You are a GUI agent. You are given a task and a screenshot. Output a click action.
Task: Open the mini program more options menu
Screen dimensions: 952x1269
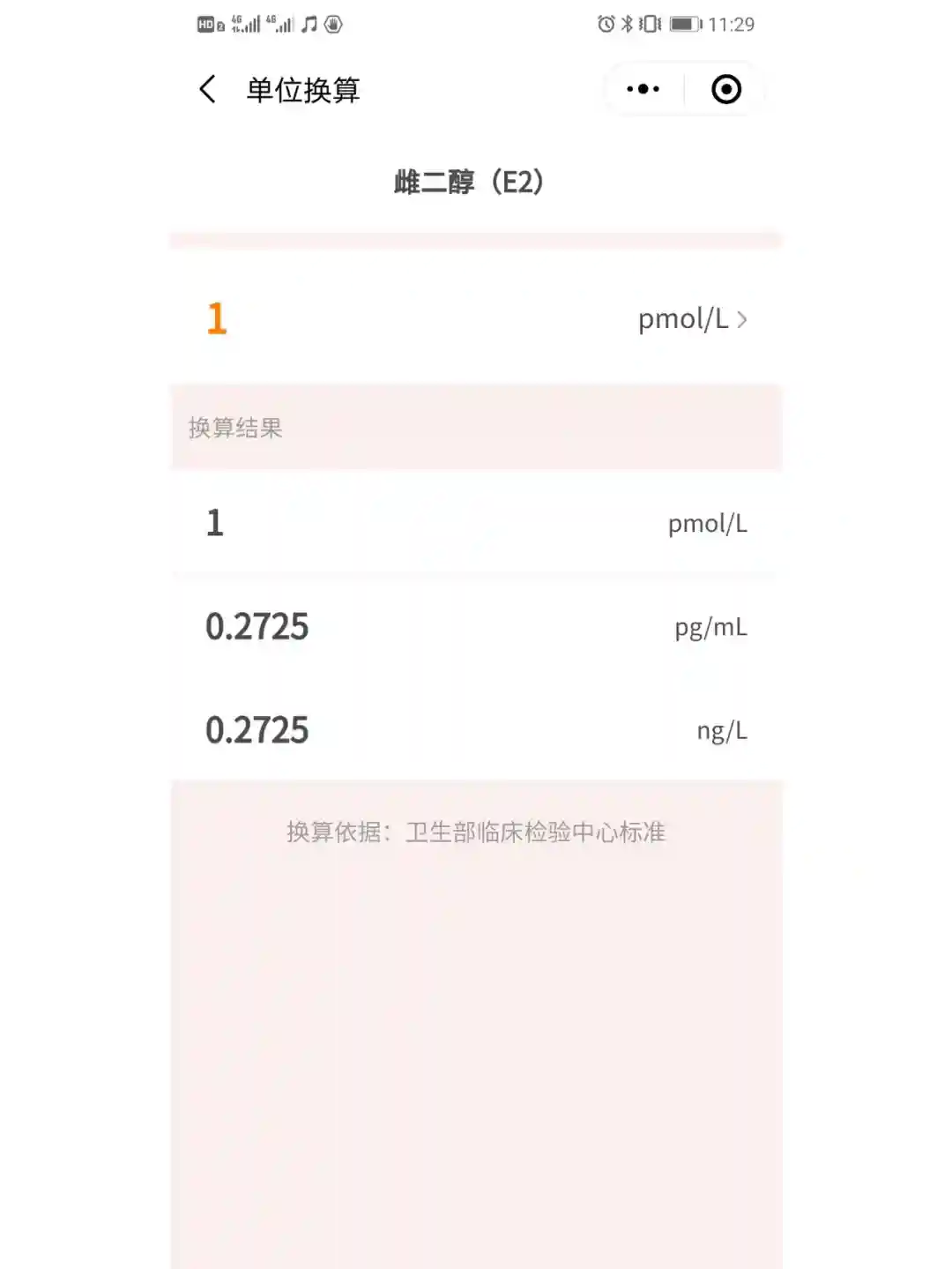click(643, 89)
